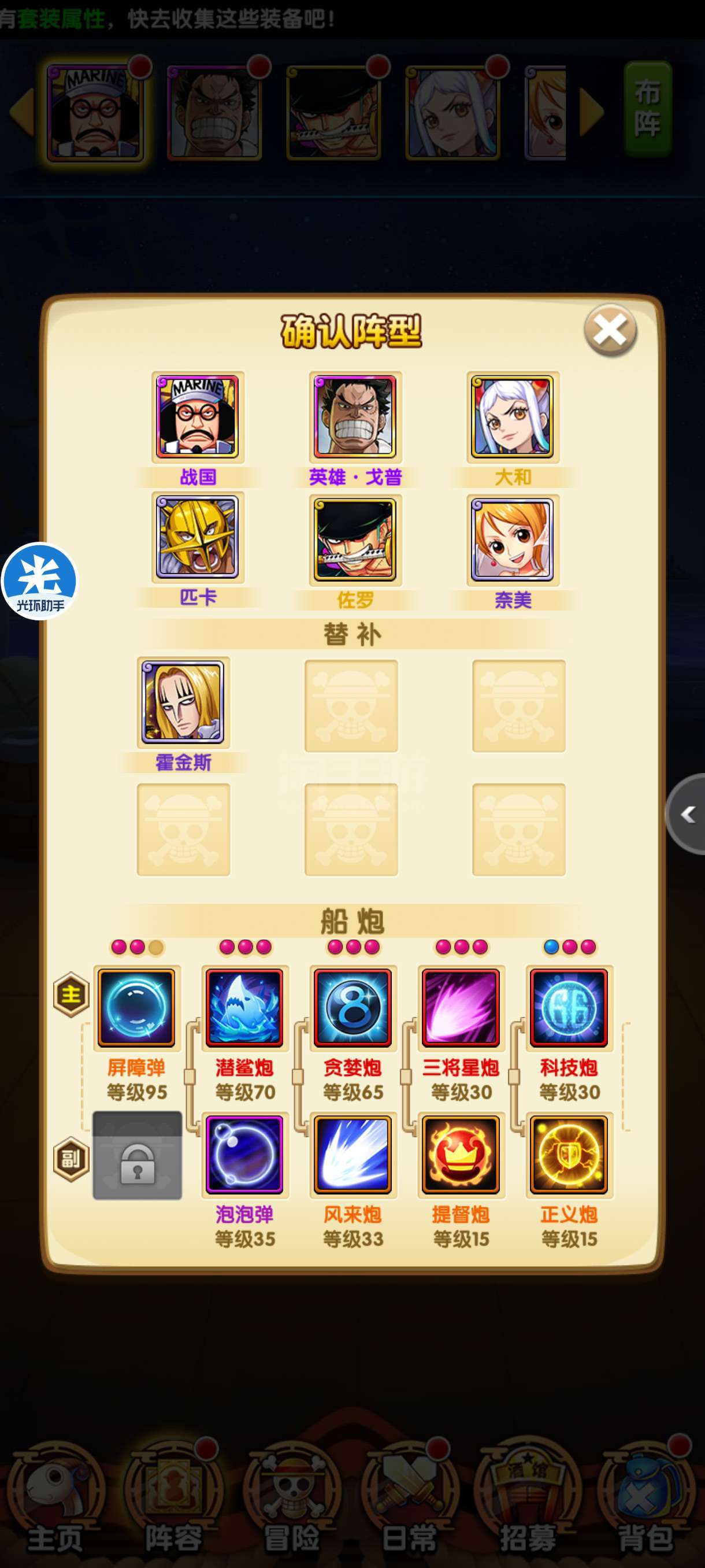
Task: Select the 风来炮 sub cannon
Action: pos(353,1155)
